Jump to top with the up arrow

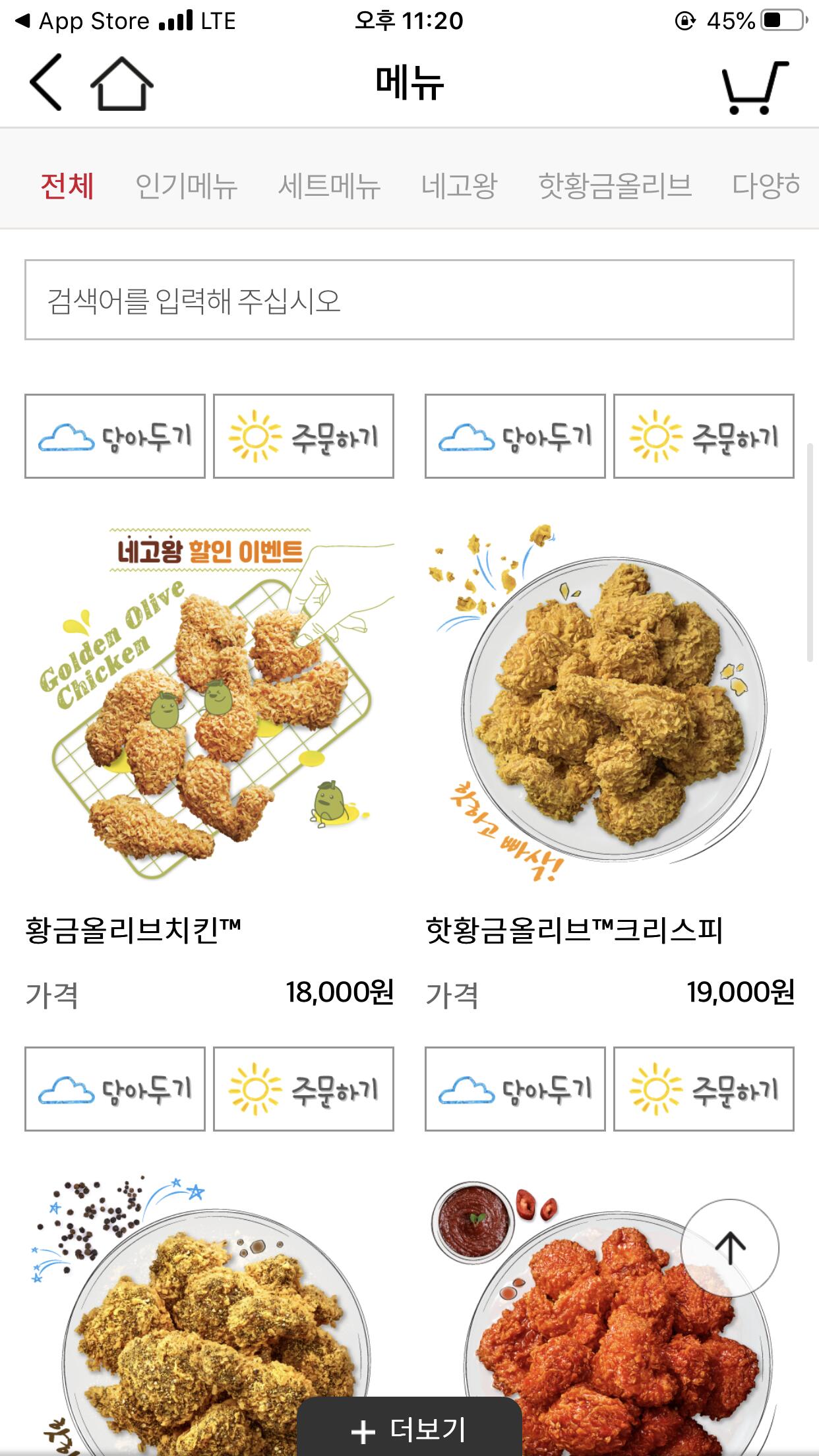click(729, 1248)
